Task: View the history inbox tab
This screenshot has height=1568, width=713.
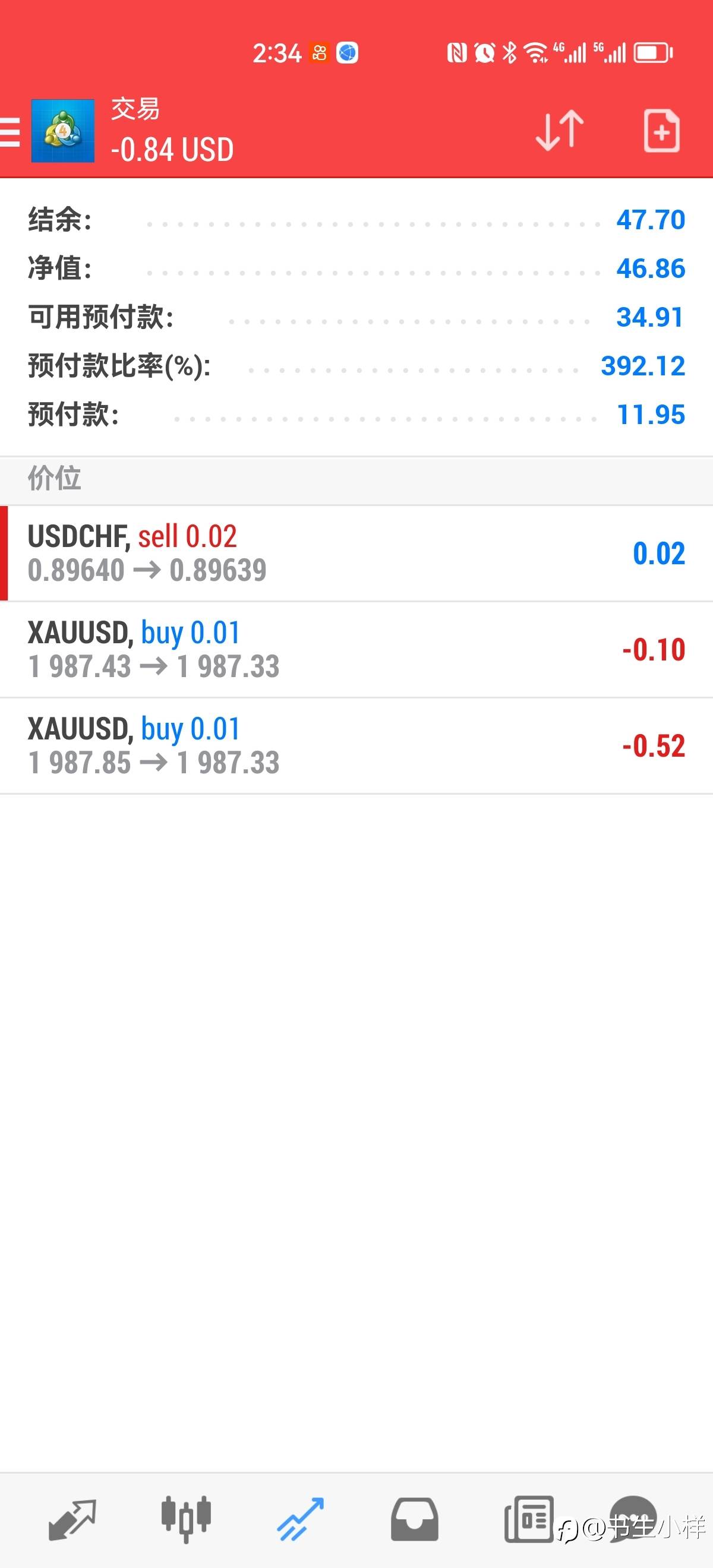Action: (x=414, y=1520)
